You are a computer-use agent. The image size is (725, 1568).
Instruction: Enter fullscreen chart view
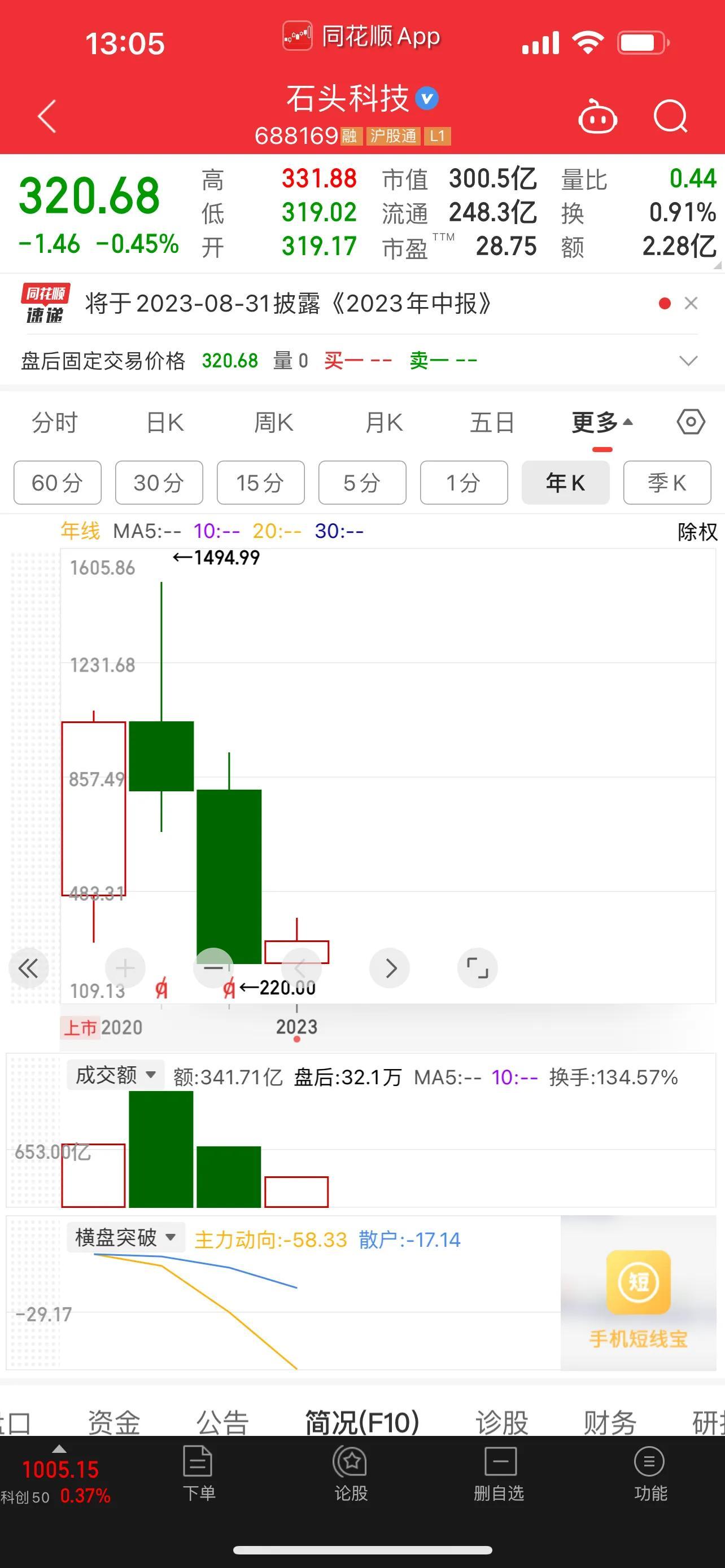pos(477,967)
